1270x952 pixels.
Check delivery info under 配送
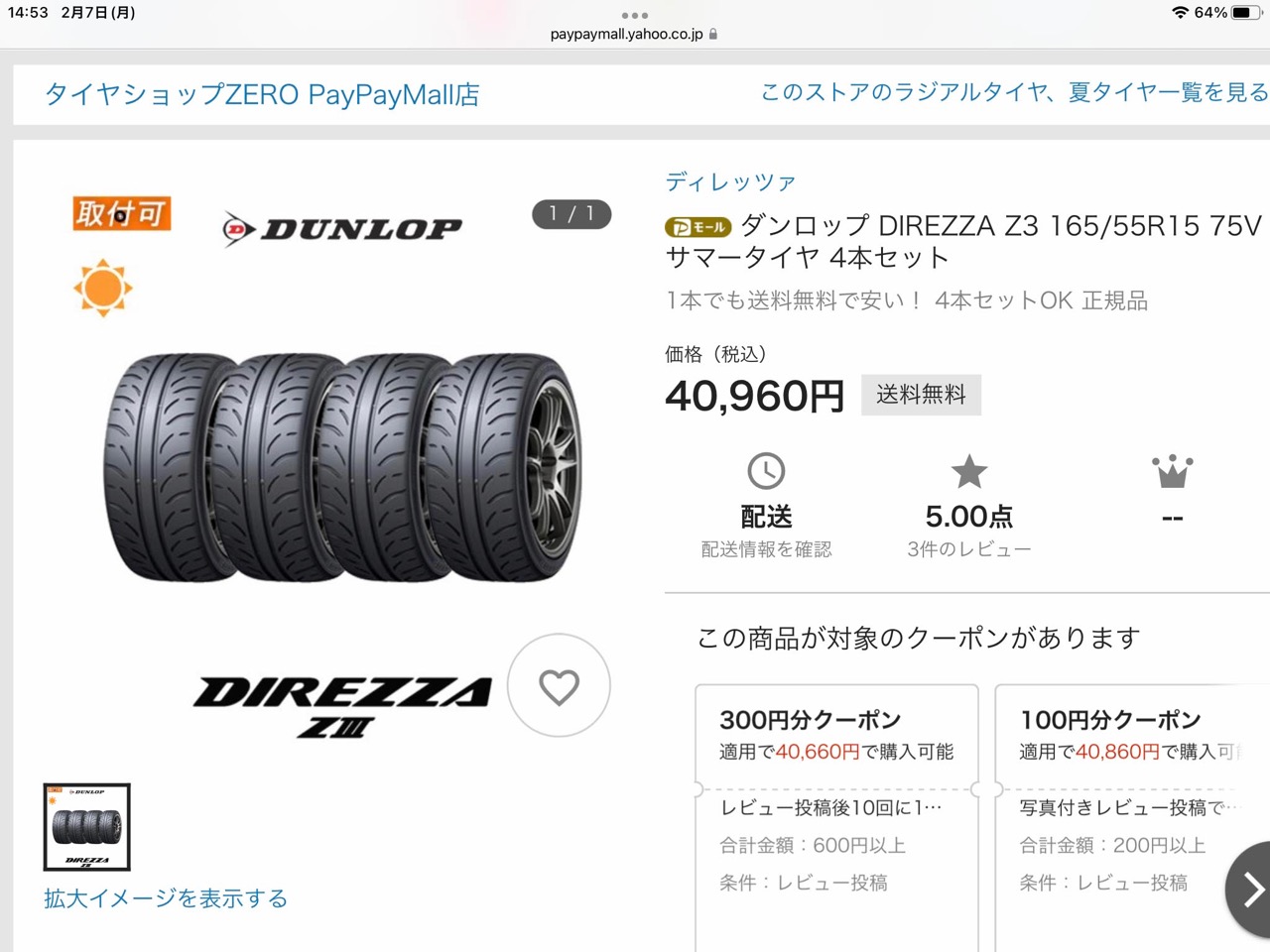(x=766, y=548)
